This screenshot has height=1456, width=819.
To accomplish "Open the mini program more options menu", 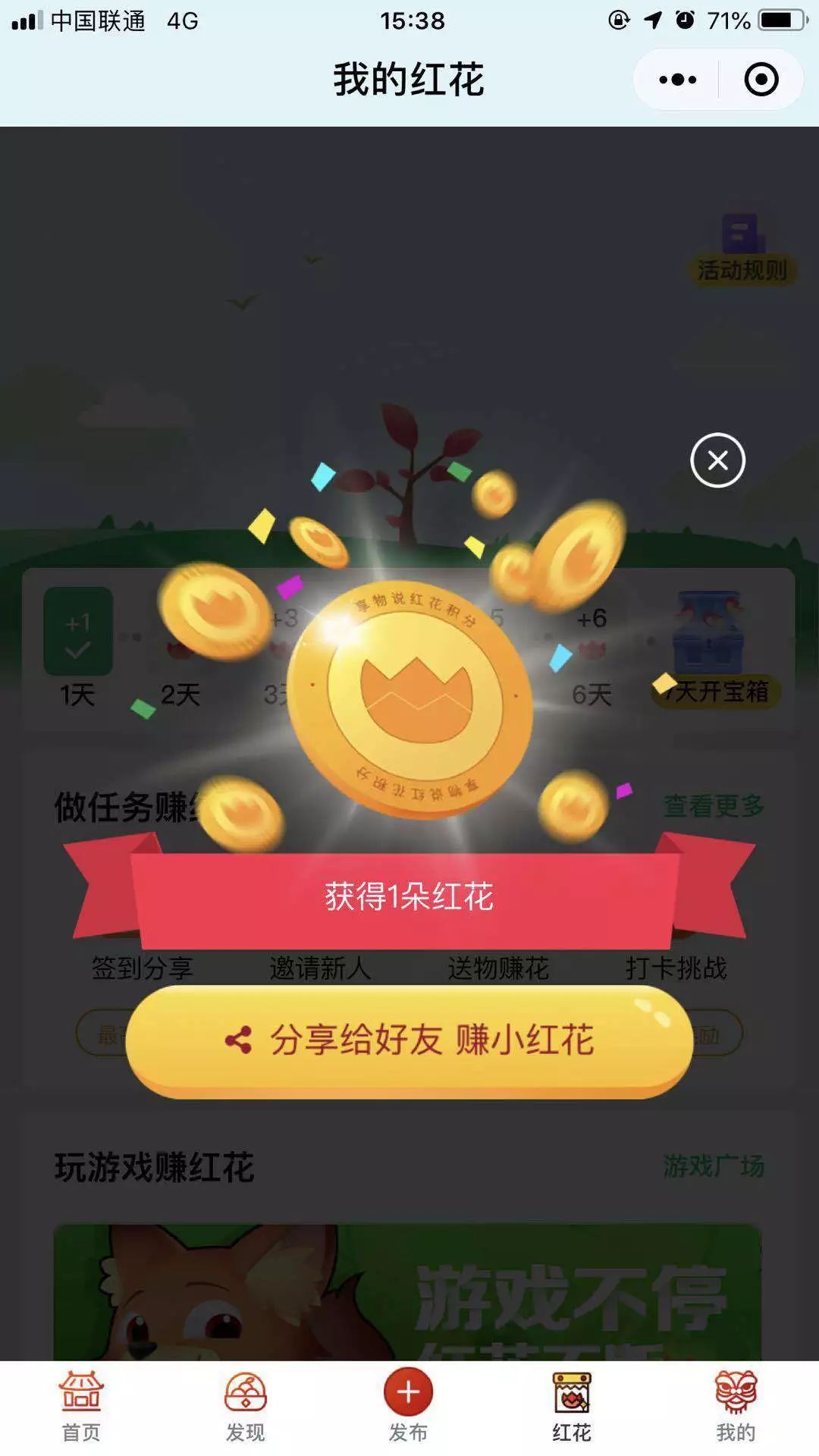I will tap(677, 80).
